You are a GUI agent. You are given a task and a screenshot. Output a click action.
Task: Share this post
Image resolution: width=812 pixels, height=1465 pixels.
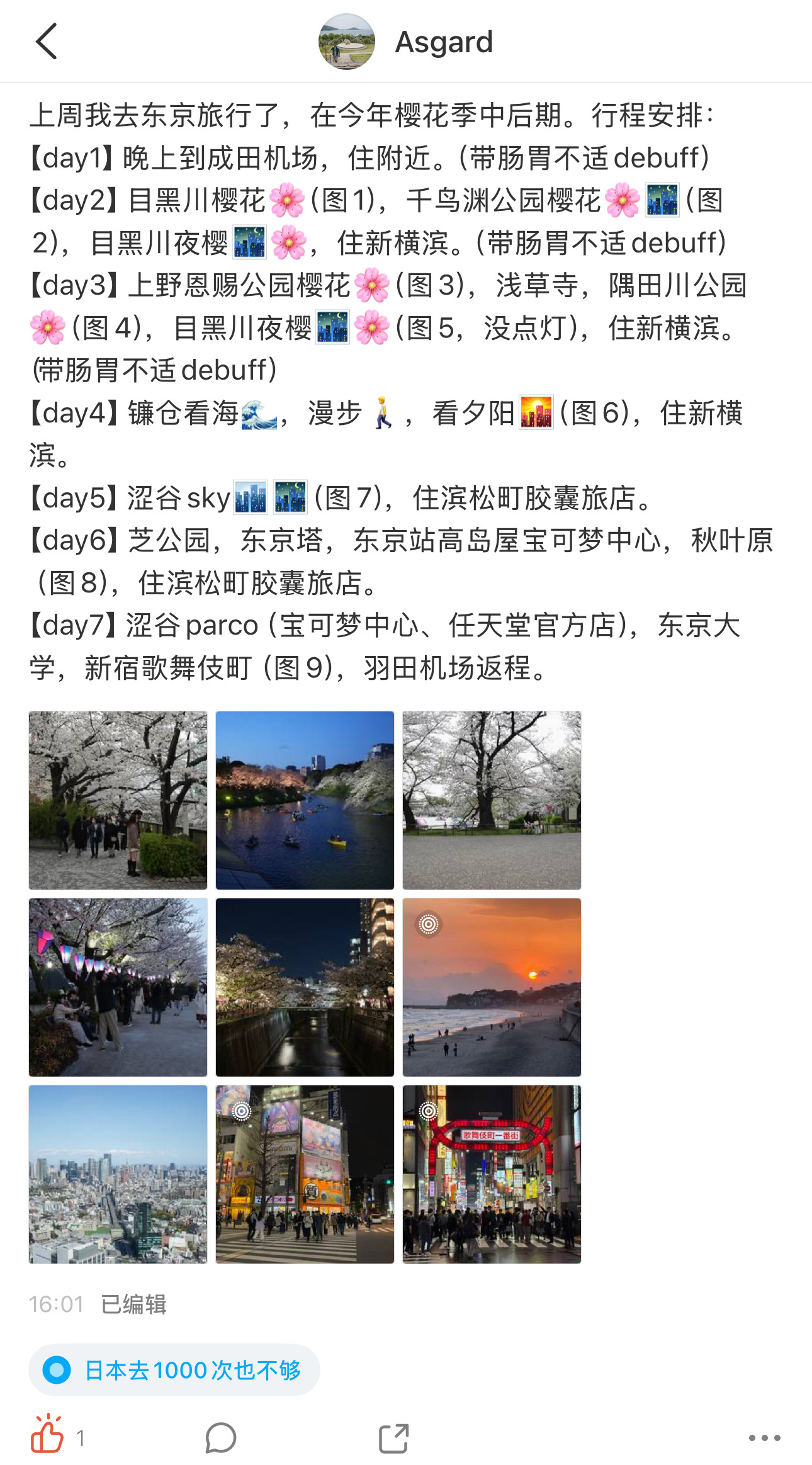click(x=394, y=1438)
